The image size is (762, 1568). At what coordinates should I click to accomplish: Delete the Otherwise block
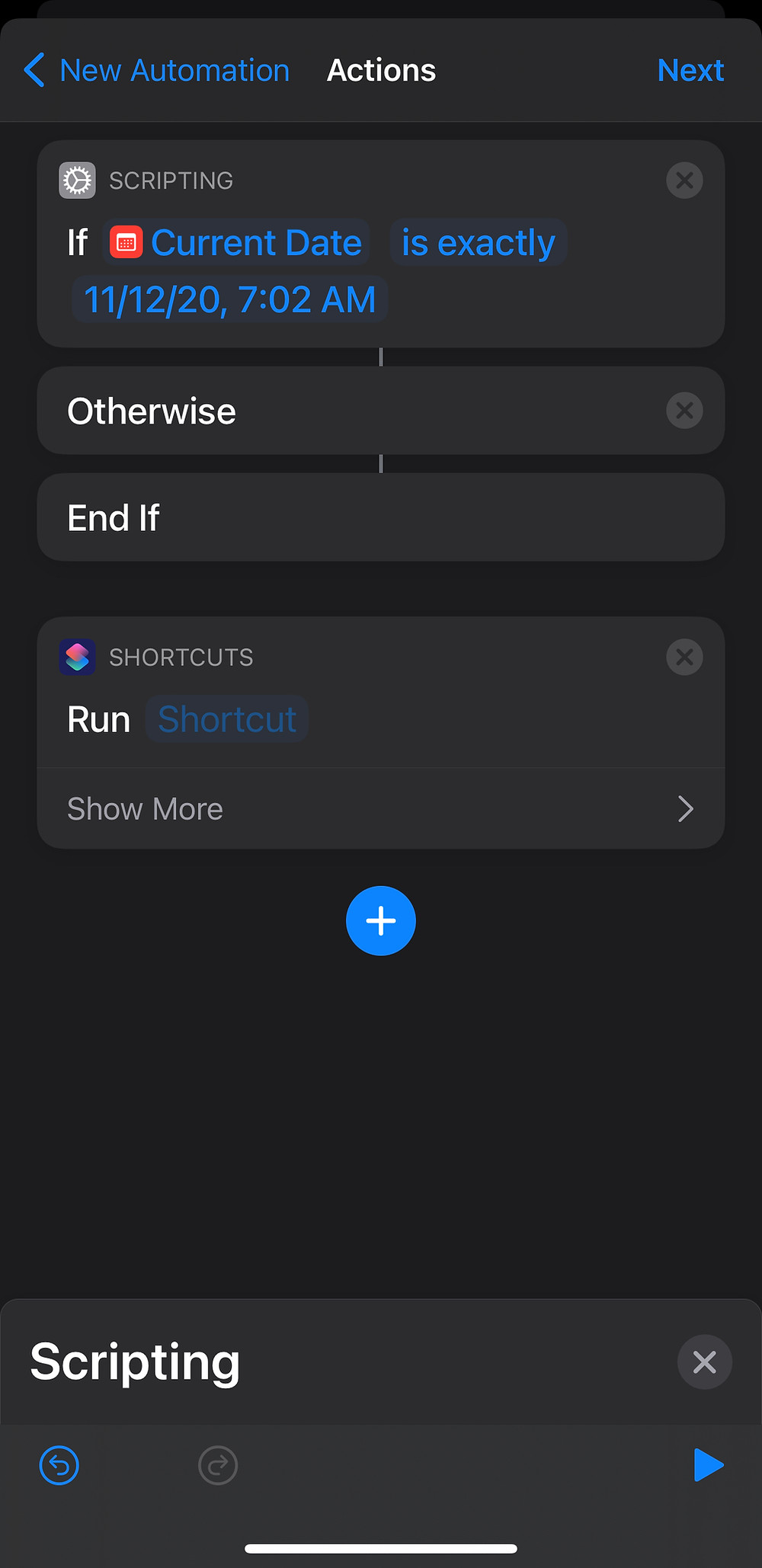click(684, 411)
